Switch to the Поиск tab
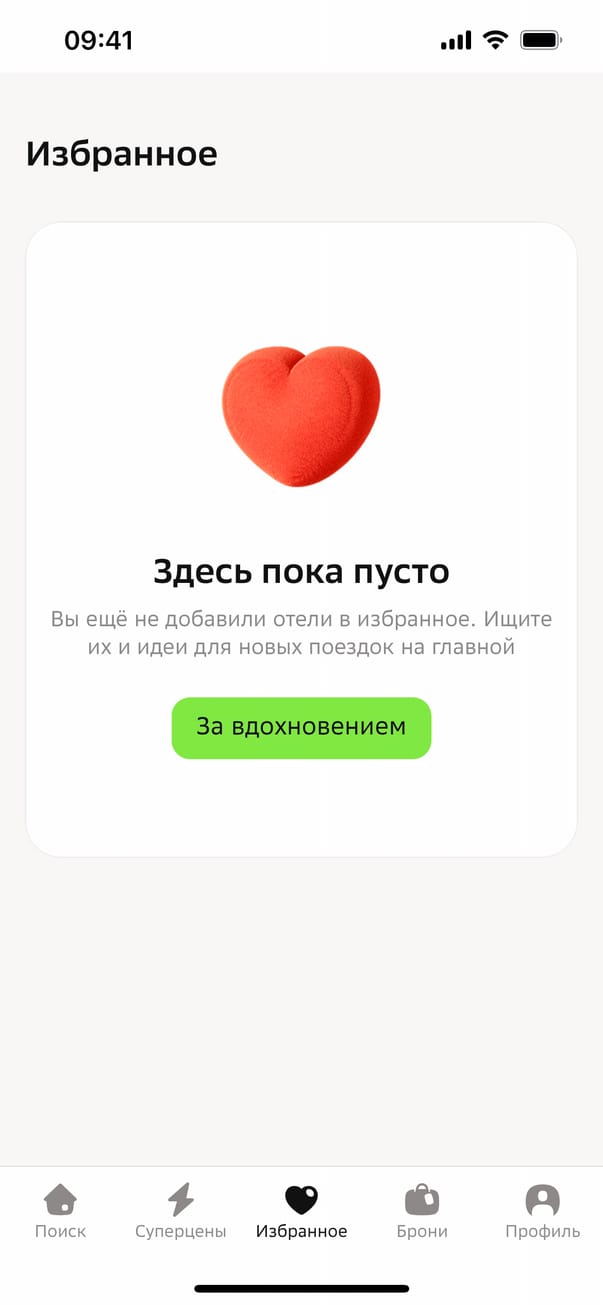603x1305 pixels. click(60, 1210)
